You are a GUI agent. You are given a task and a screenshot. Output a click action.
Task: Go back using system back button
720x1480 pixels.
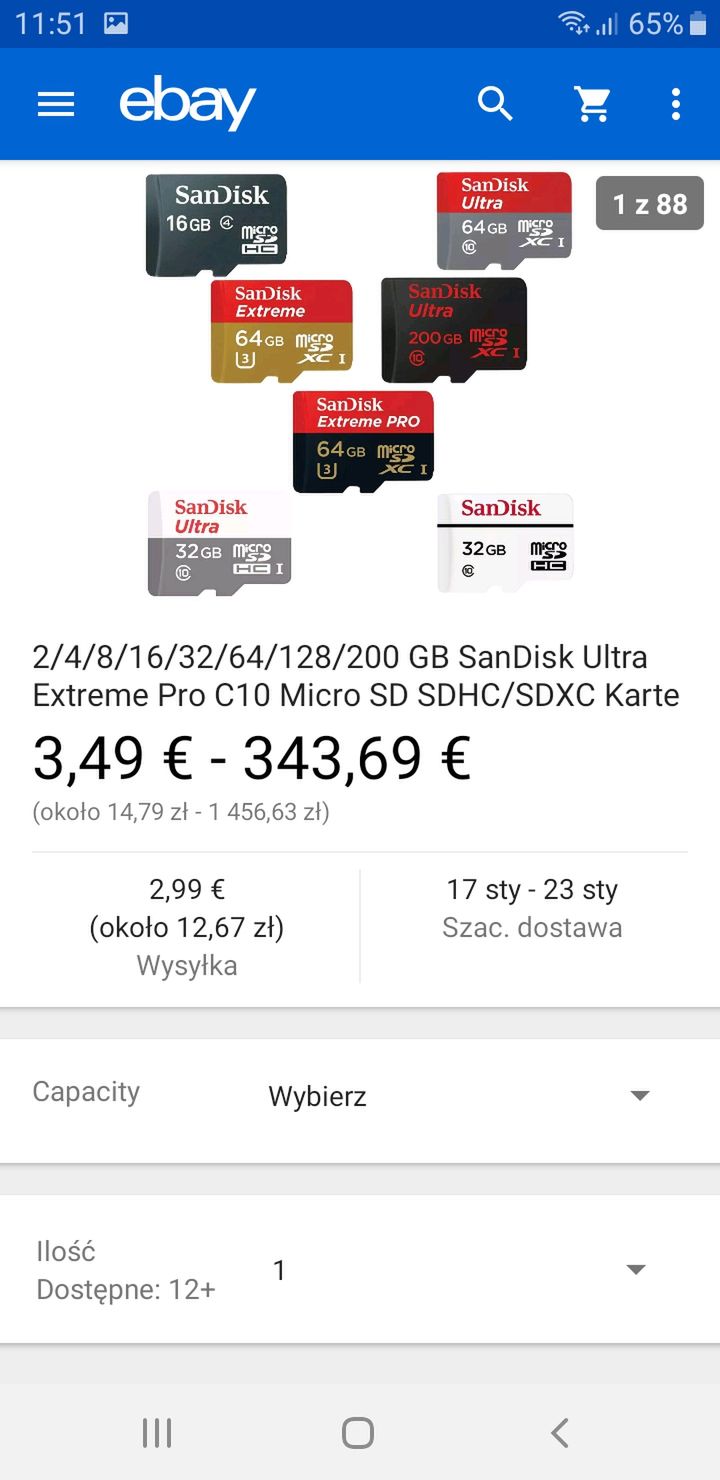(560, 1433)
